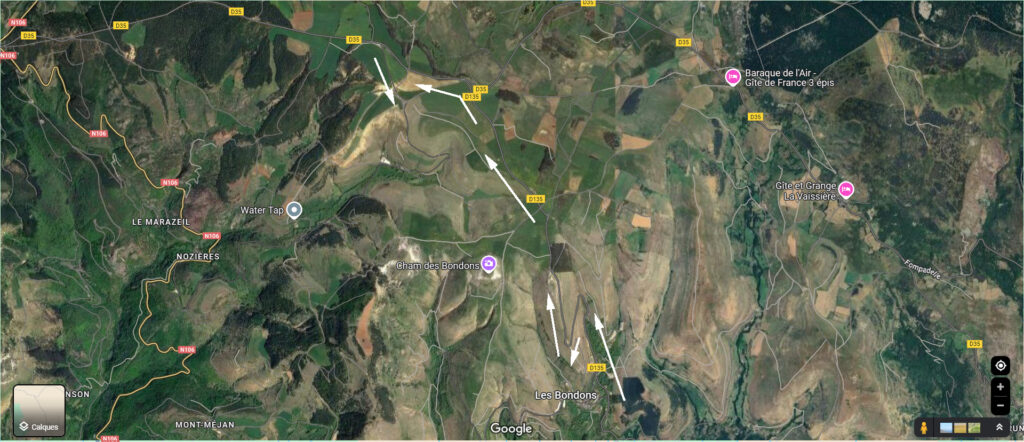The width and height of the screenshot is (1024, 442).
Task: Open the Water Tap place marker
Action: (294, 210)
